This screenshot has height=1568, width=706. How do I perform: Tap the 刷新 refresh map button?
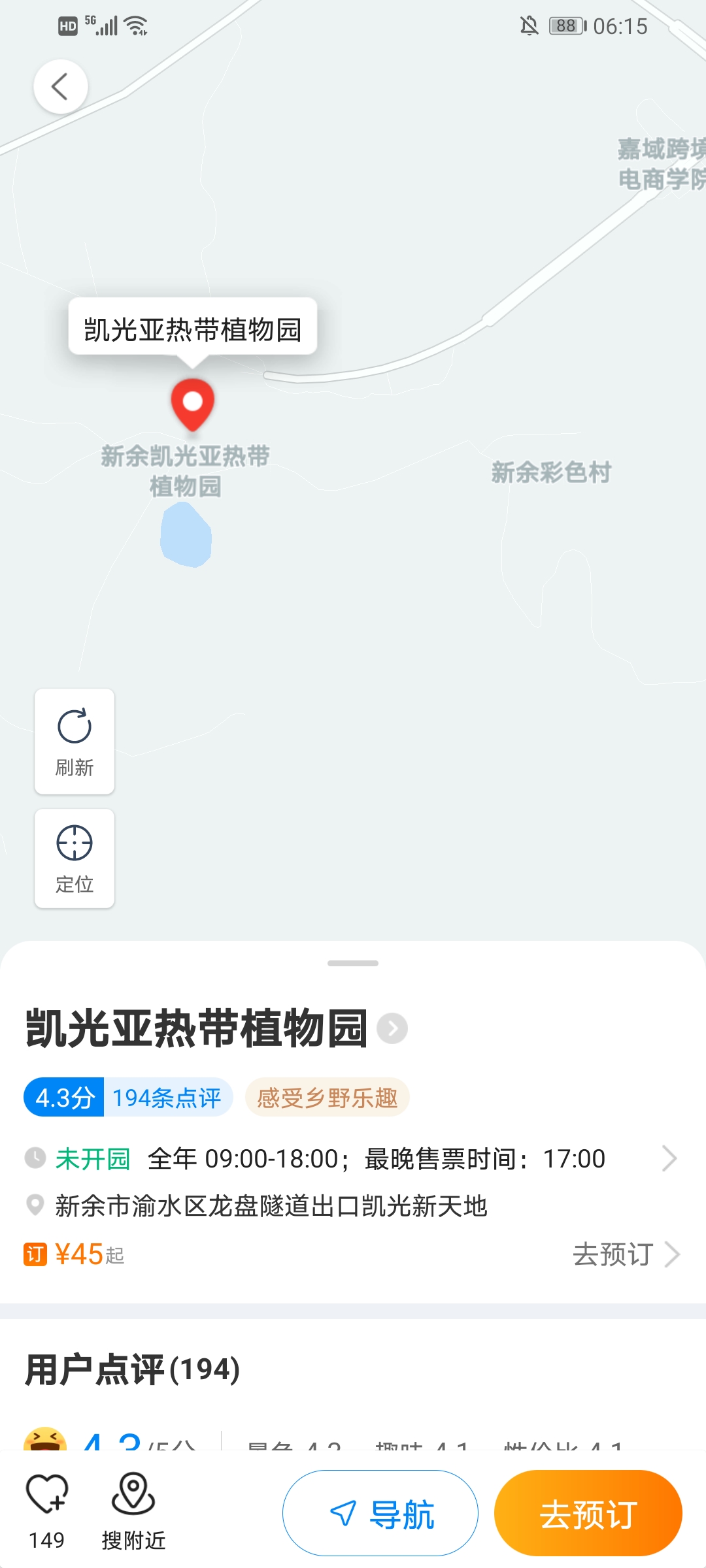point(75,742)
